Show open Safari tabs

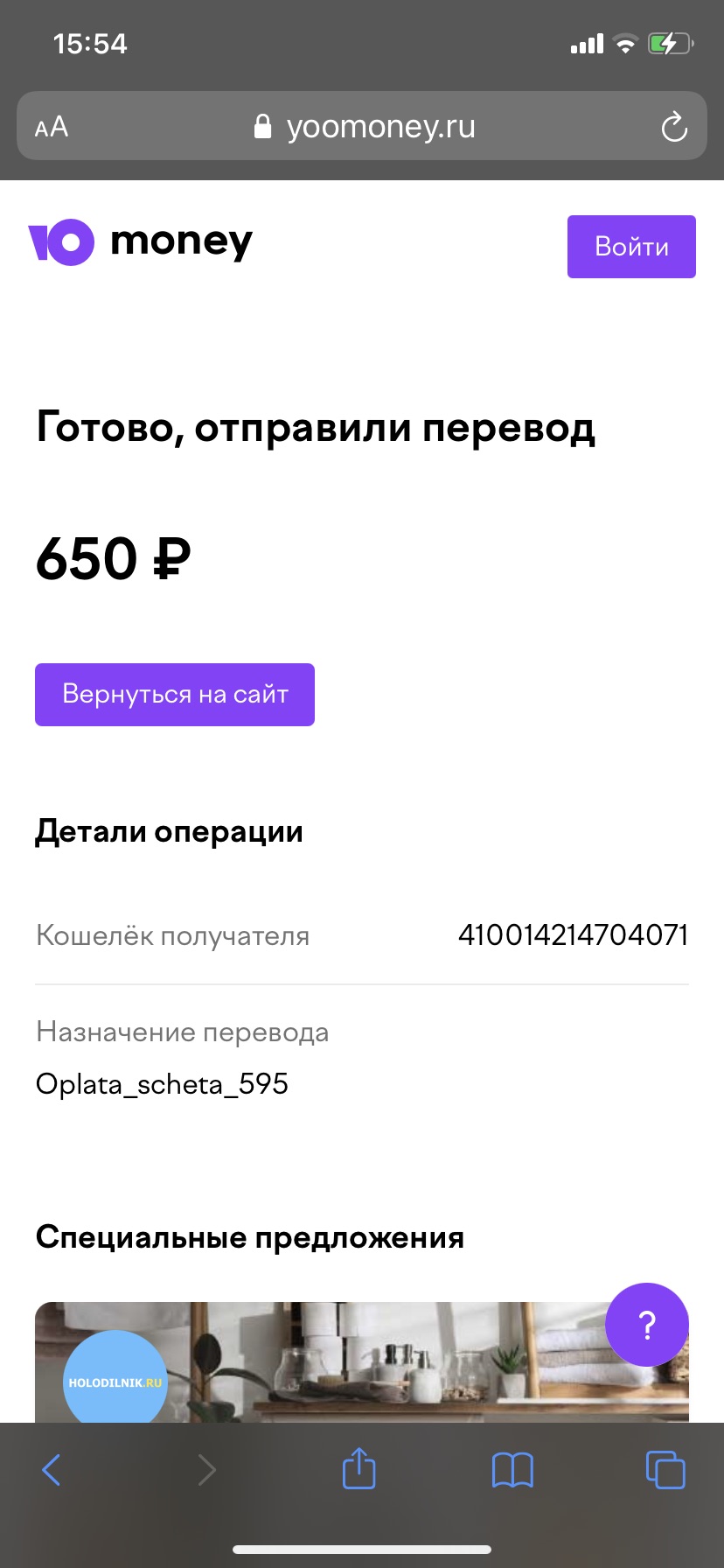[x=665, y=1470]
